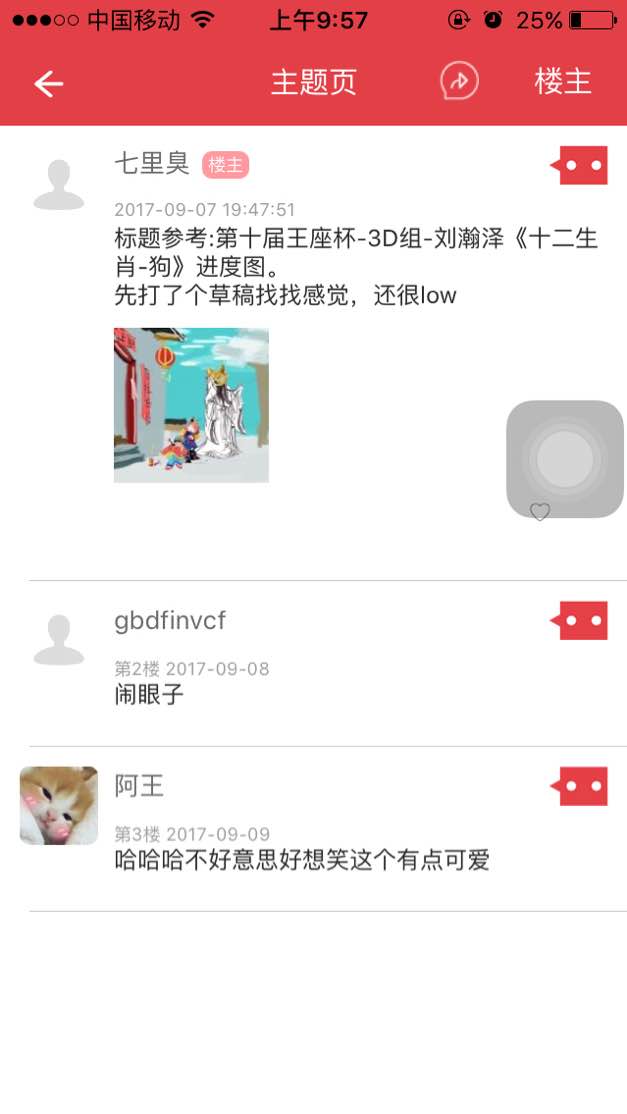This screenshot has width=627, height=1114.
Task: Share this thread via share icon
Action: click(x=459, y=81)
